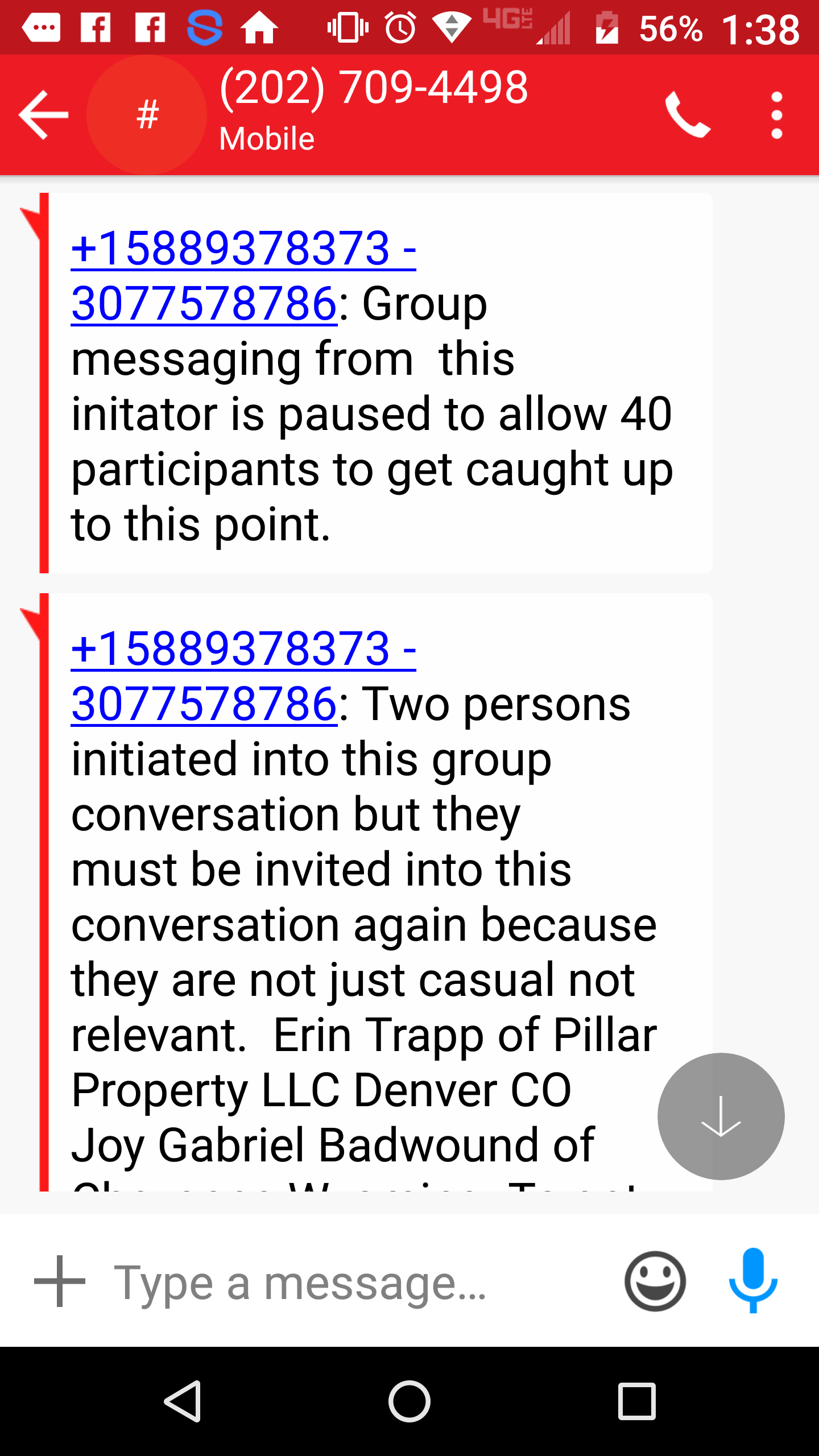Open the emoji picker
819x1456 pixels.
655,1281
